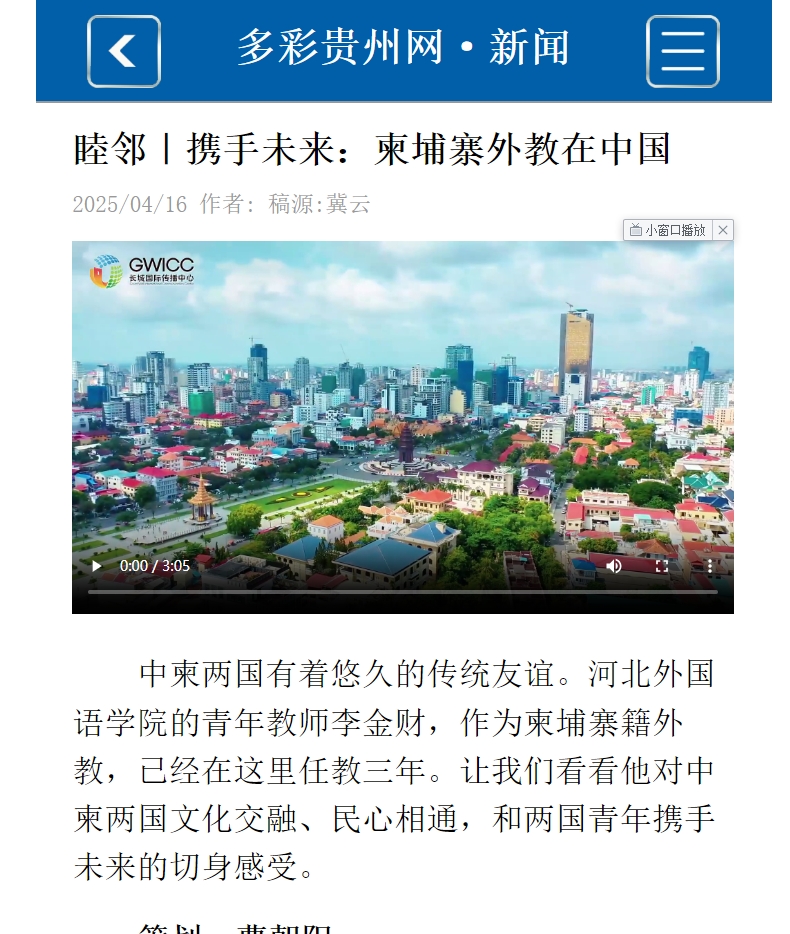Open the hamburger menu
This screenshot has height=934, width=790.
683,51
